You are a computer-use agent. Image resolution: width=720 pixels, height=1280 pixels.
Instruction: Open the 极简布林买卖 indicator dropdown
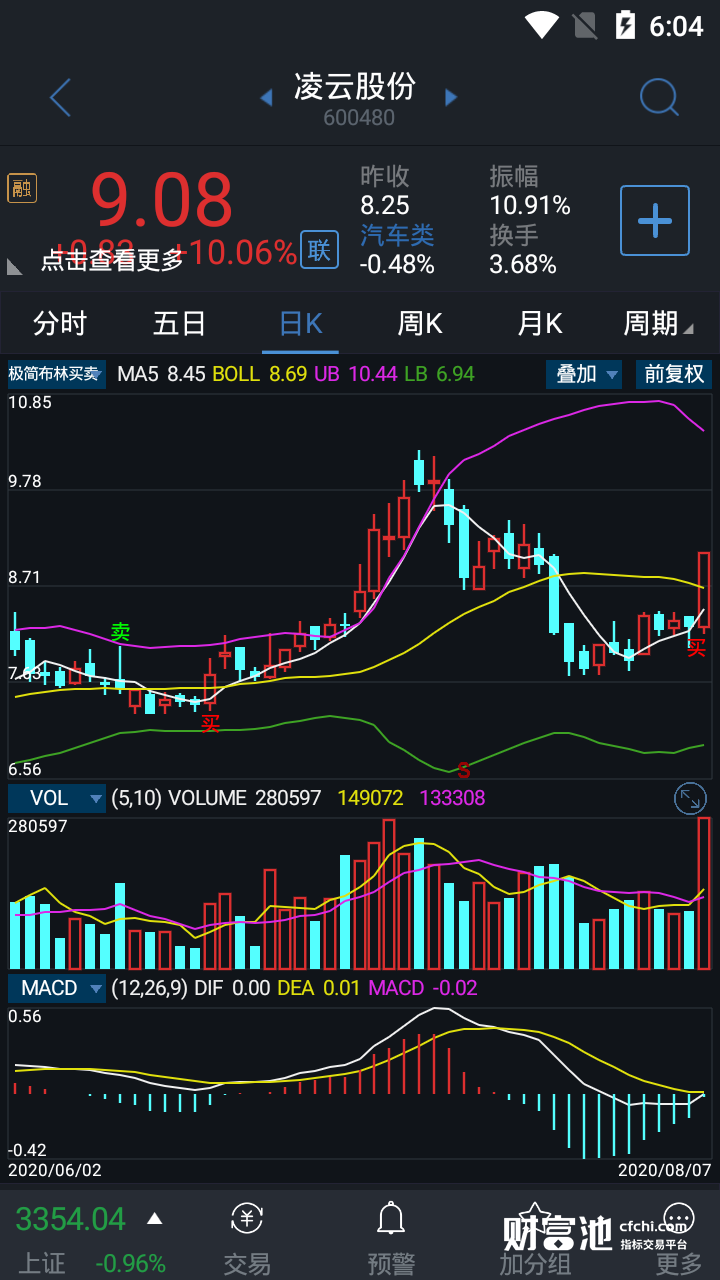pos(57,374)
